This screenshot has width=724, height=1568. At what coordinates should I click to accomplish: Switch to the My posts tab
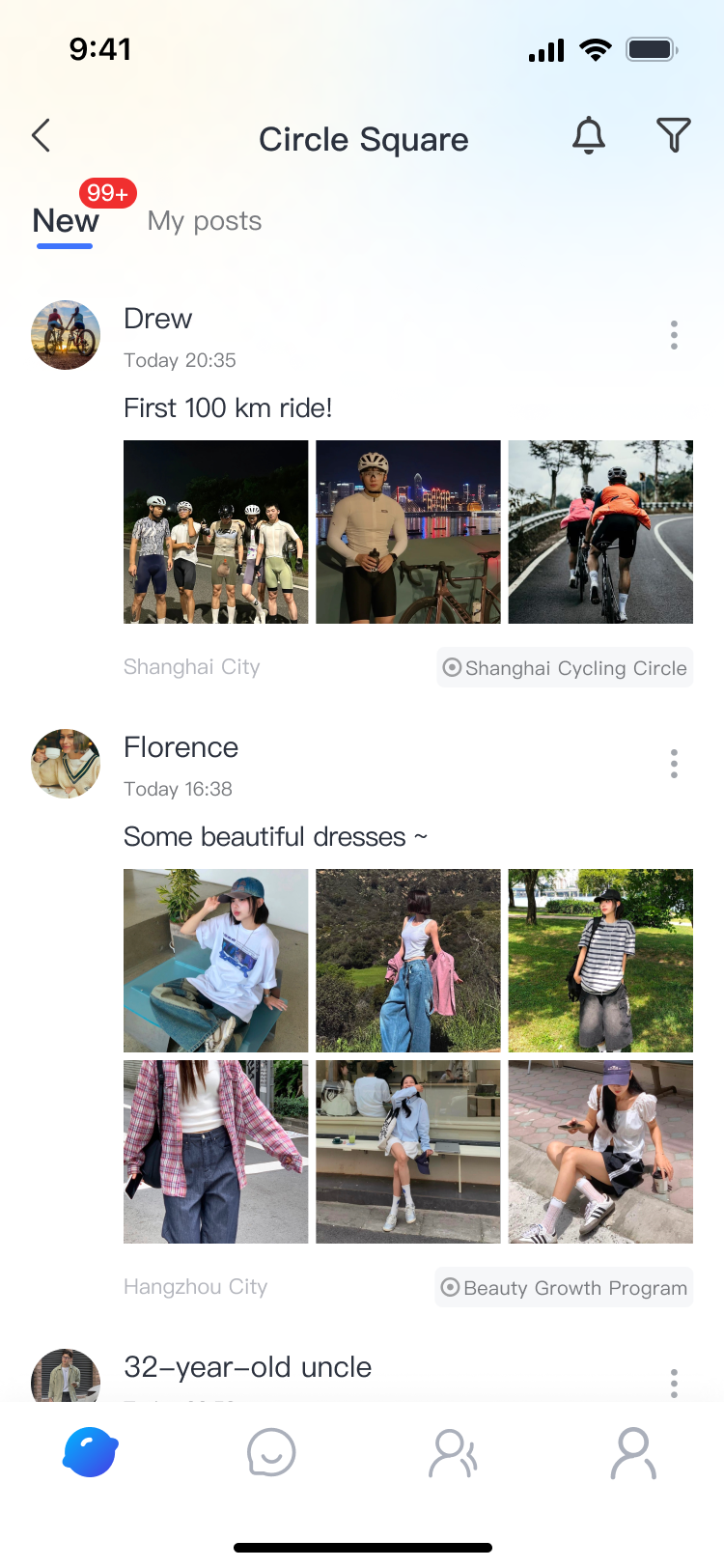click(205, 221)
